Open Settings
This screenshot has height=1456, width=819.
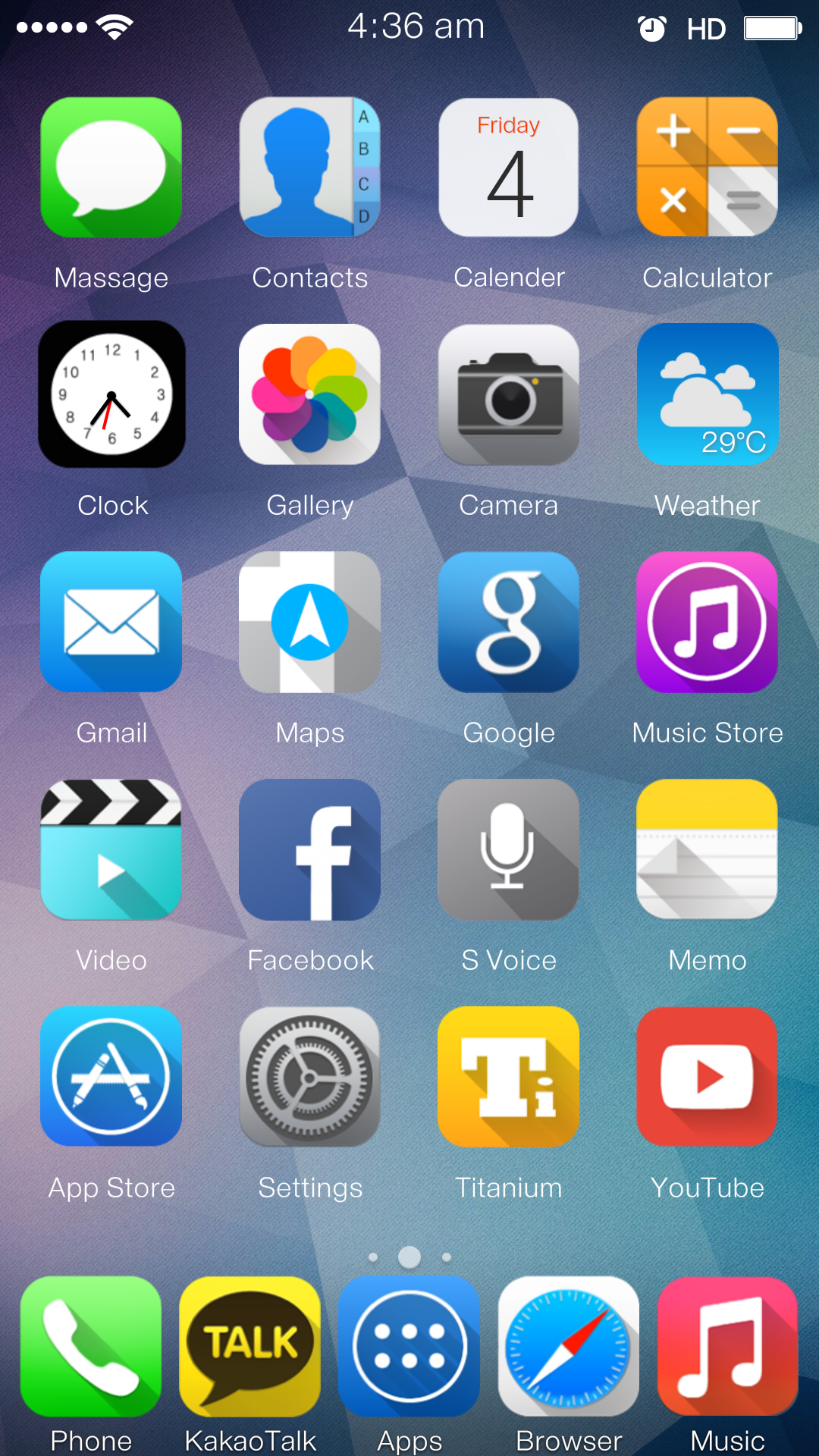click(309, 1077)
